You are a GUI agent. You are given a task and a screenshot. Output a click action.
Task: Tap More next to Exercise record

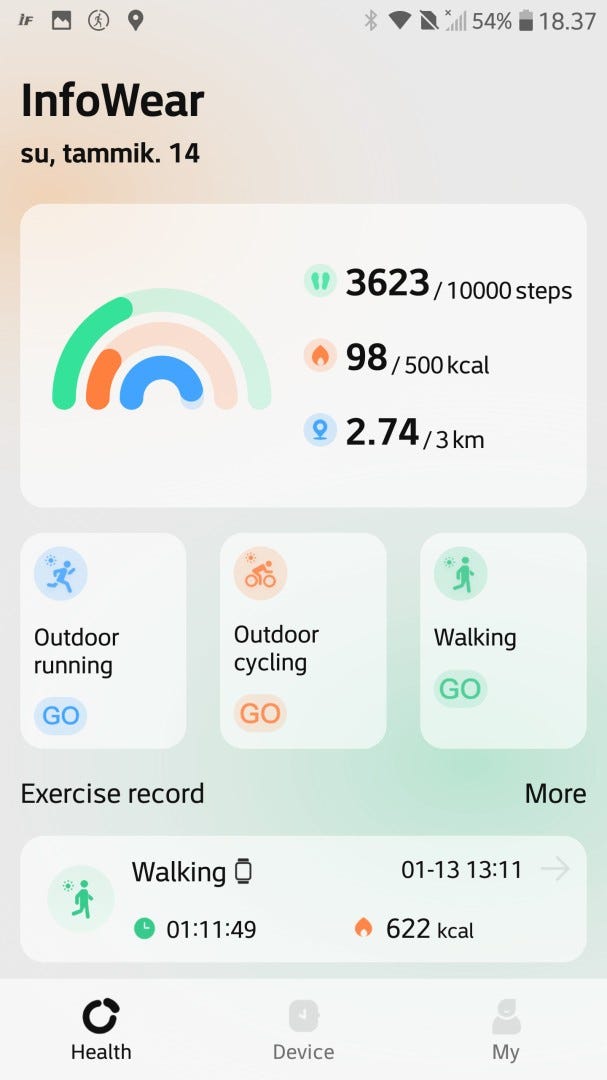(555, 794)
